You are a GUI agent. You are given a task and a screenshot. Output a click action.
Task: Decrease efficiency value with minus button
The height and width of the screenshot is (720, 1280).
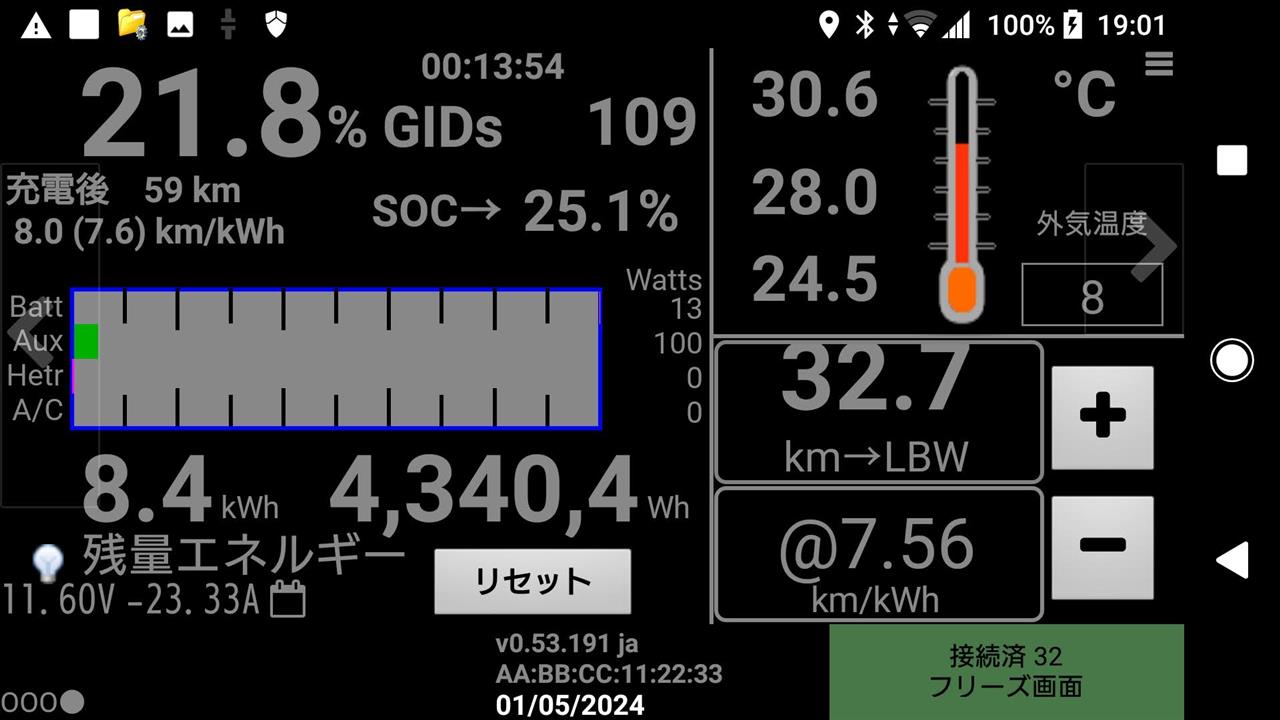pyautogui.click(x=1102, y=546)
